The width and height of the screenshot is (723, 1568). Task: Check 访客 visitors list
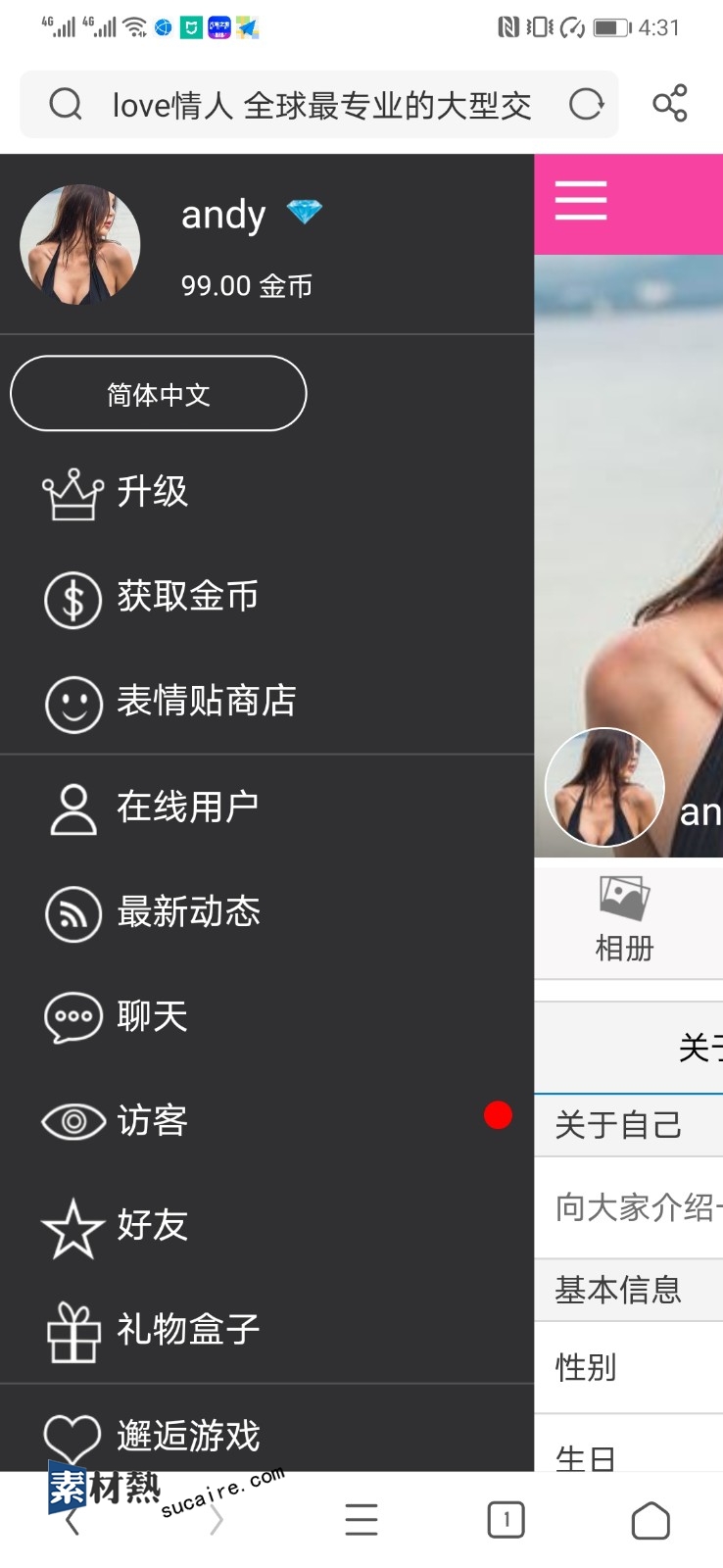(x=152, y=1121)
